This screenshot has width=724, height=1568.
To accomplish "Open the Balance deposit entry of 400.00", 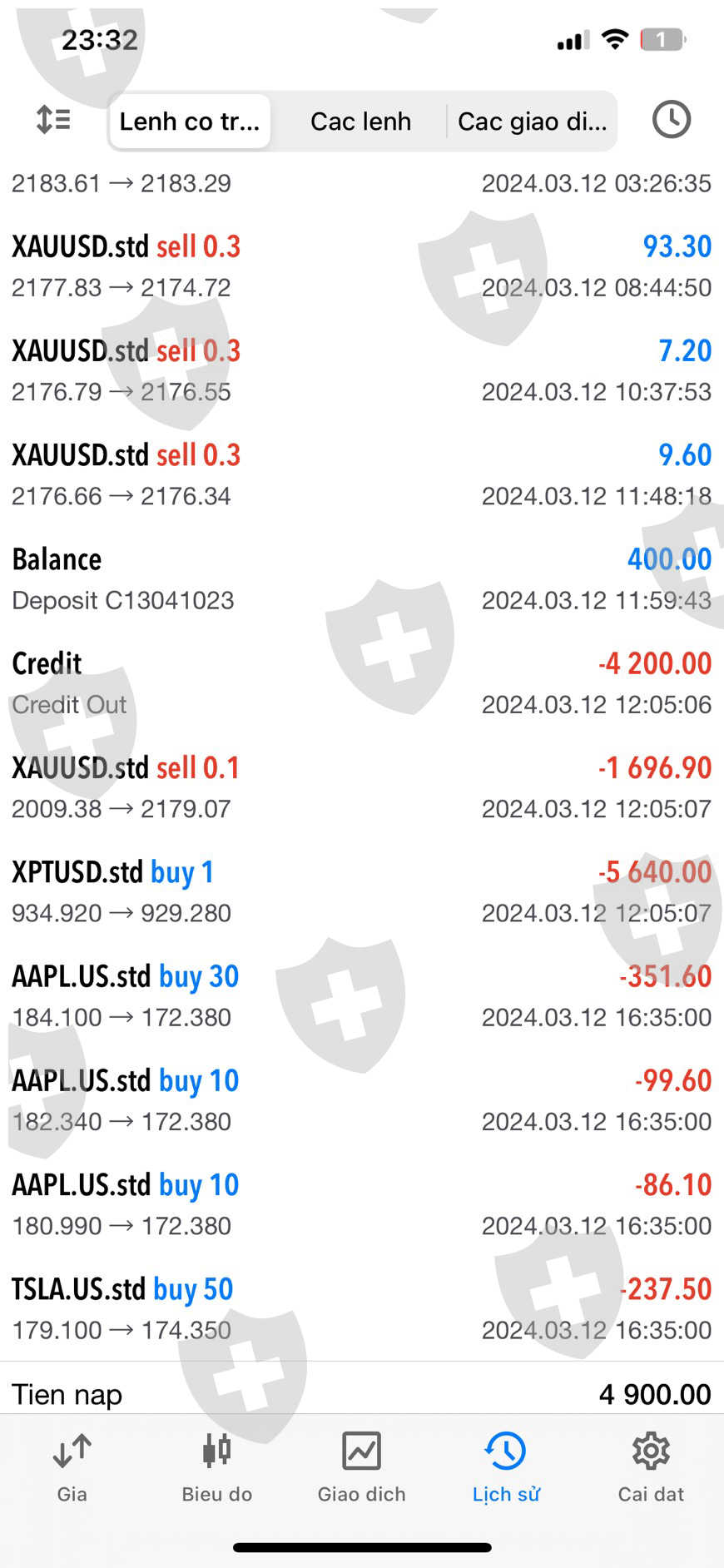I will (362, 579).
